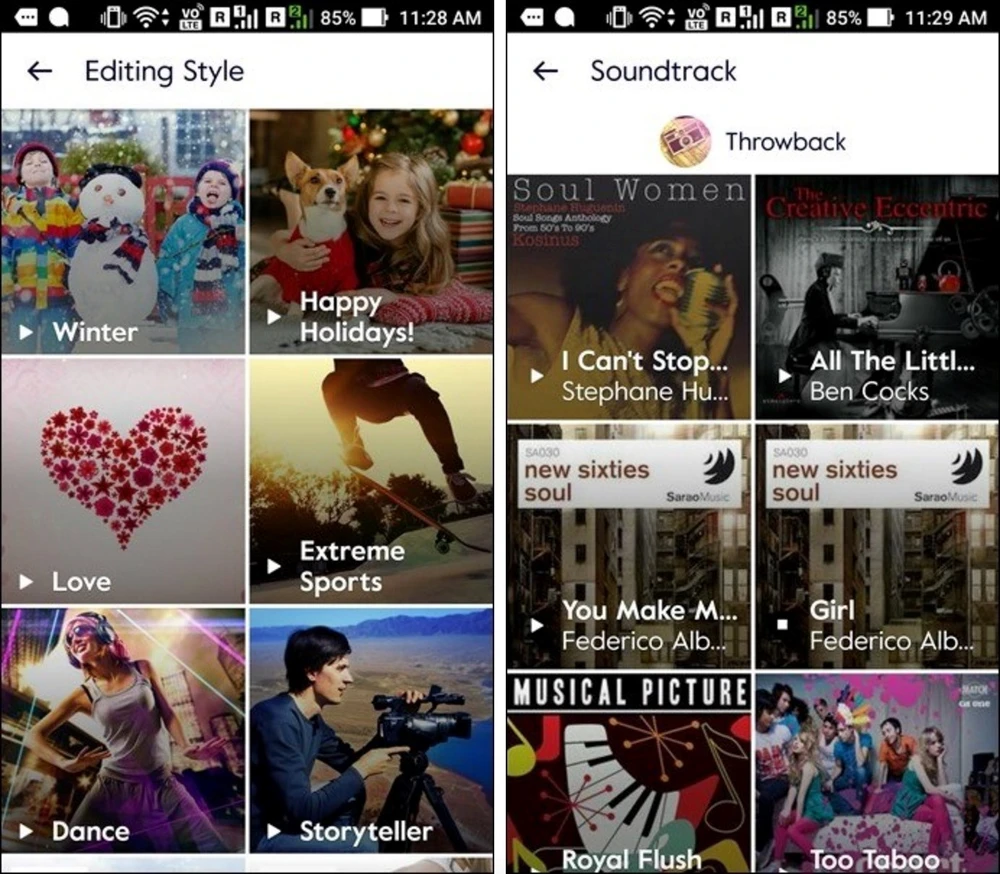The image size is (1000, 874).
Task: Apply the Extreme Sports style
Action: click(x=371, y=481)
